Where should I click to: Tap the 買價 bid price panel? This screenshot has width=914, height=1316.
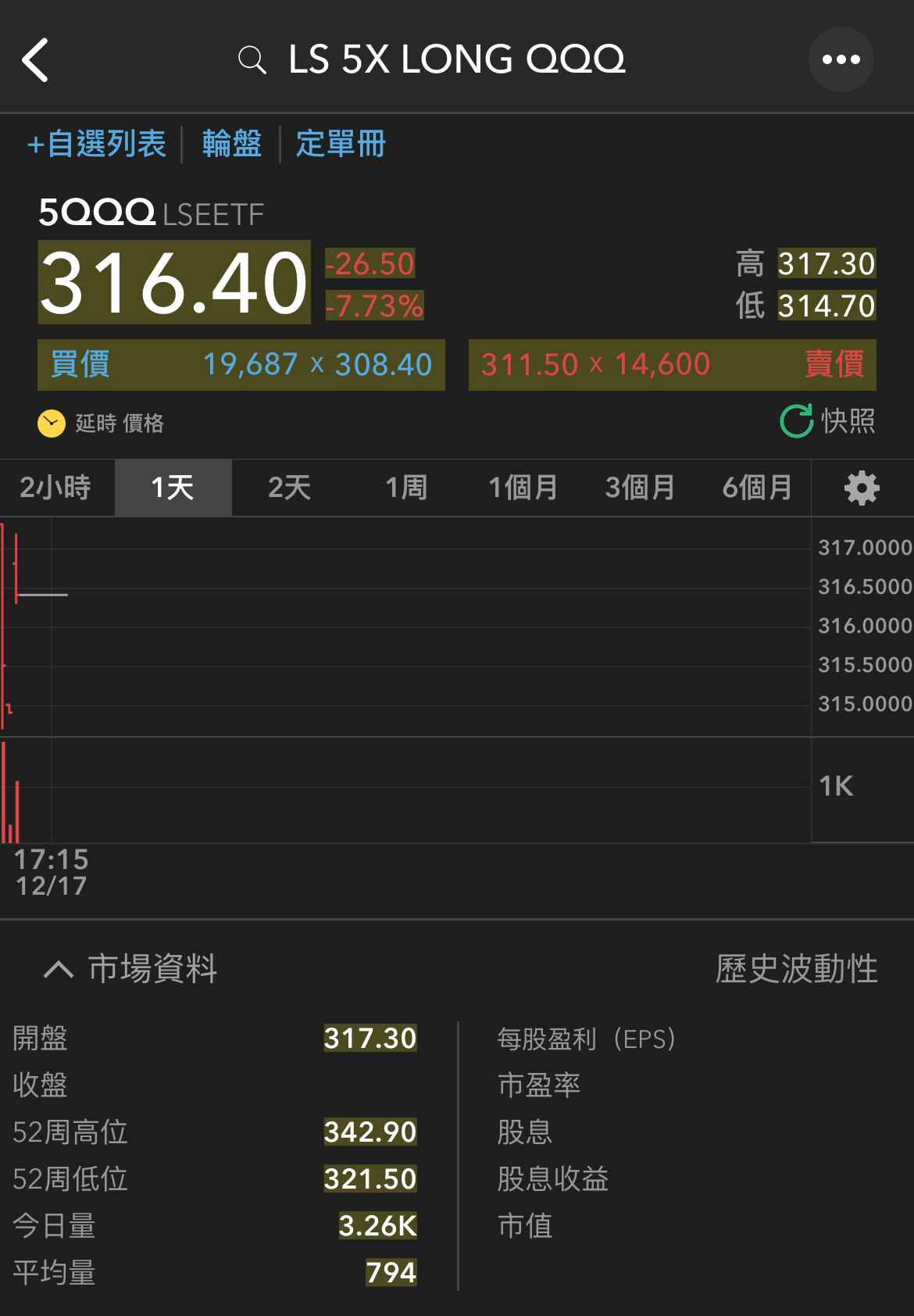pos(240,364)
